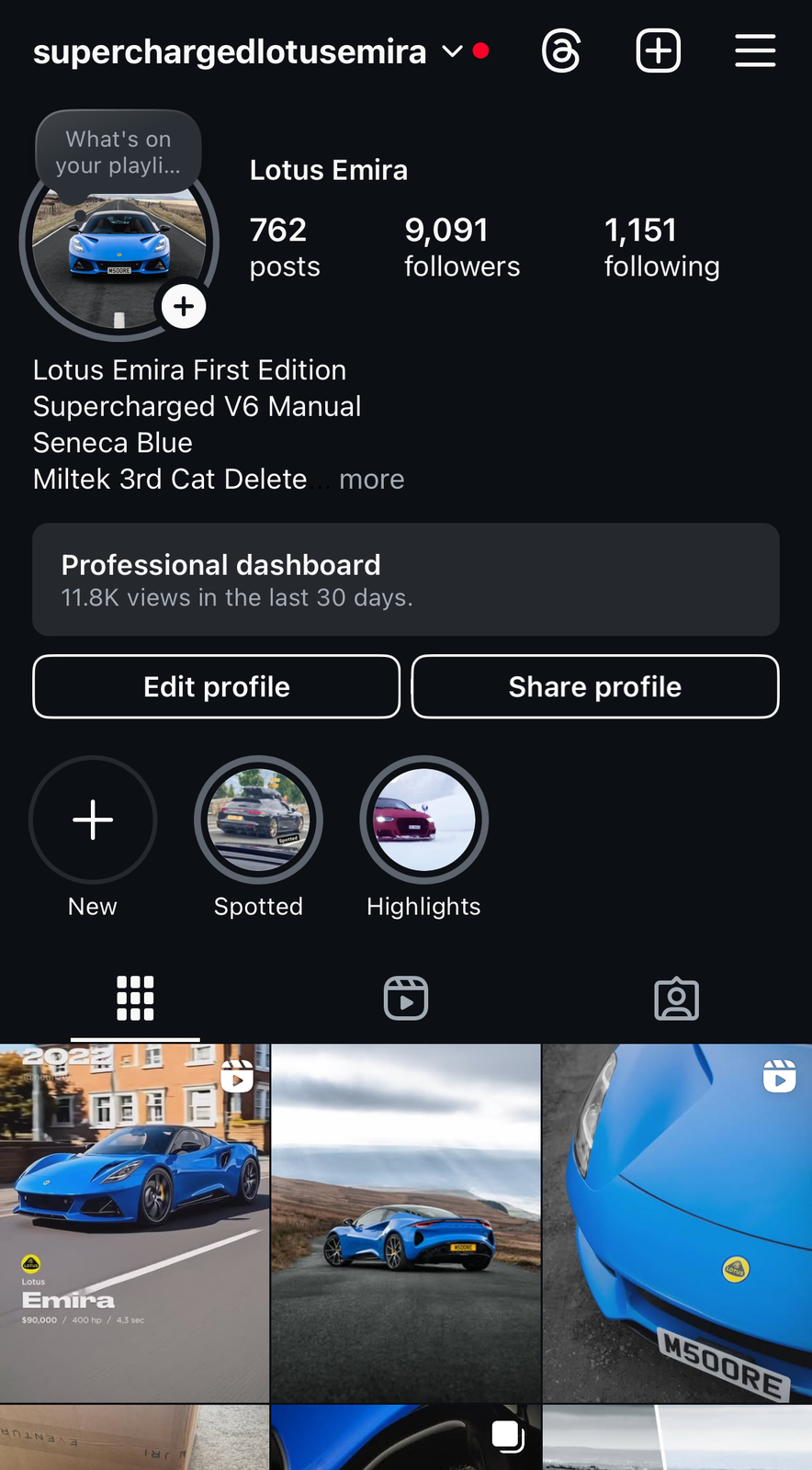812x1470 pixels.
Task: View the 1,151 following list
Action: pyautogui.click(x=661, y=247)
